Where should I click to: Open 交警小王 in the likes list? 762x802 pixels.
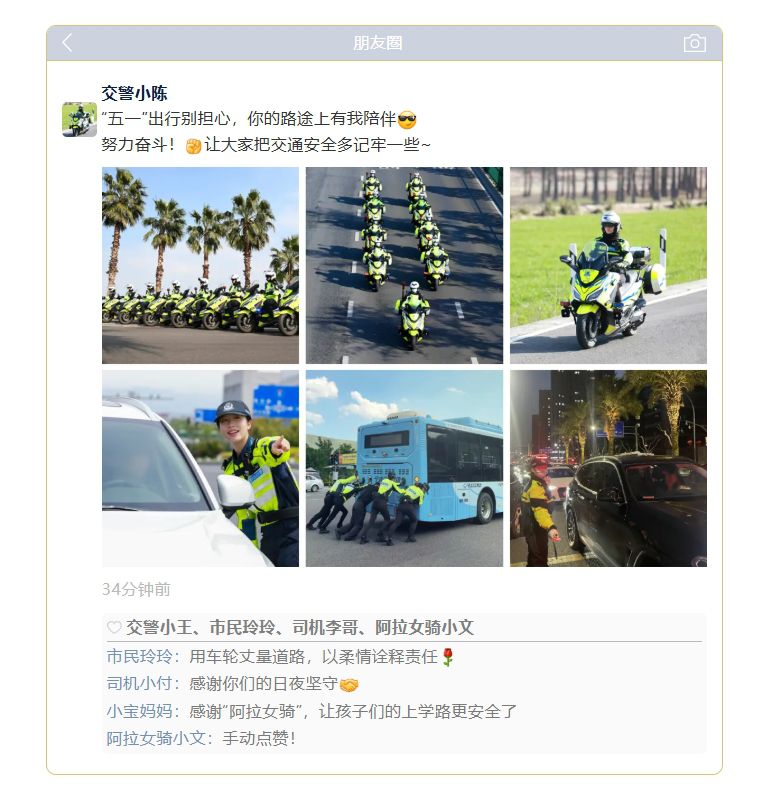(x=158, y=628)
